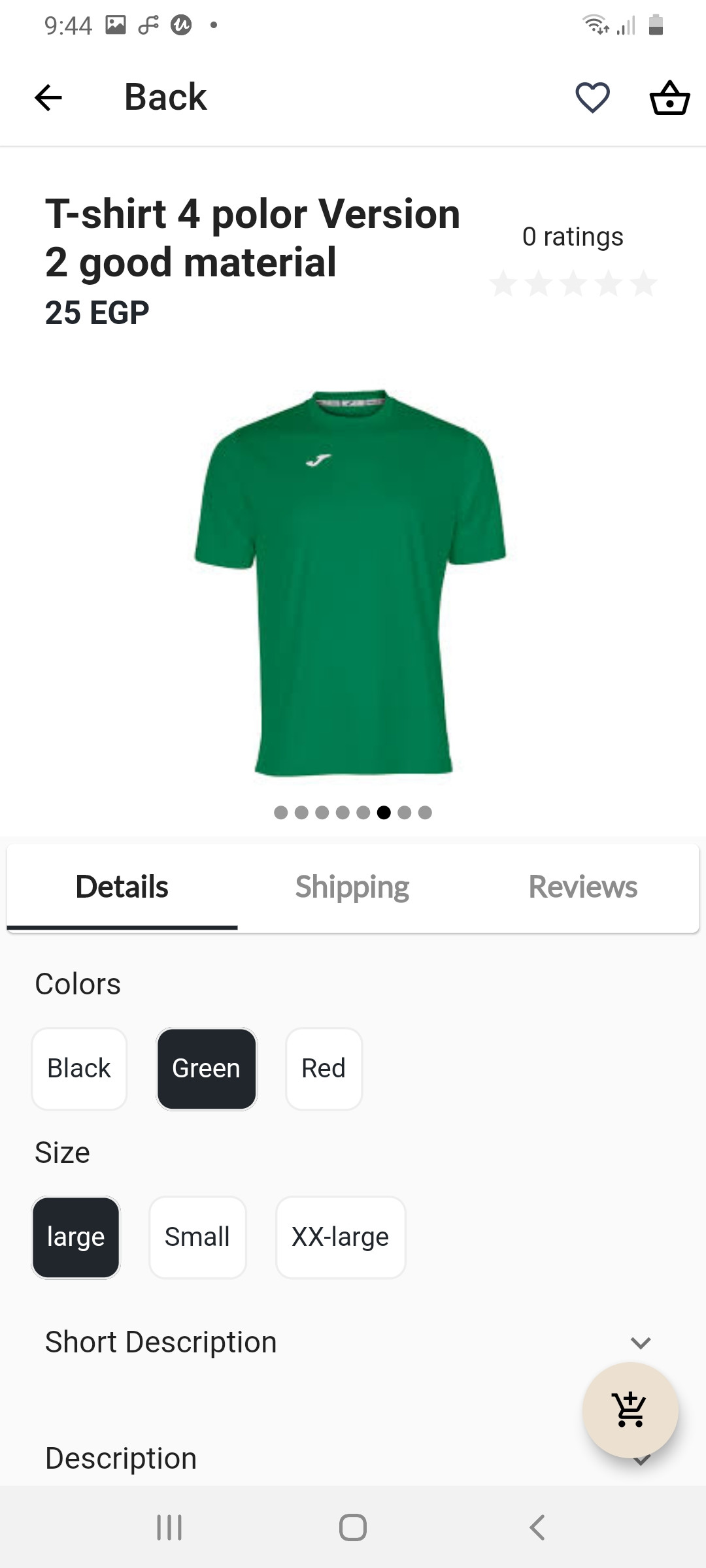Open the shopping basket

tap(669, 98)
